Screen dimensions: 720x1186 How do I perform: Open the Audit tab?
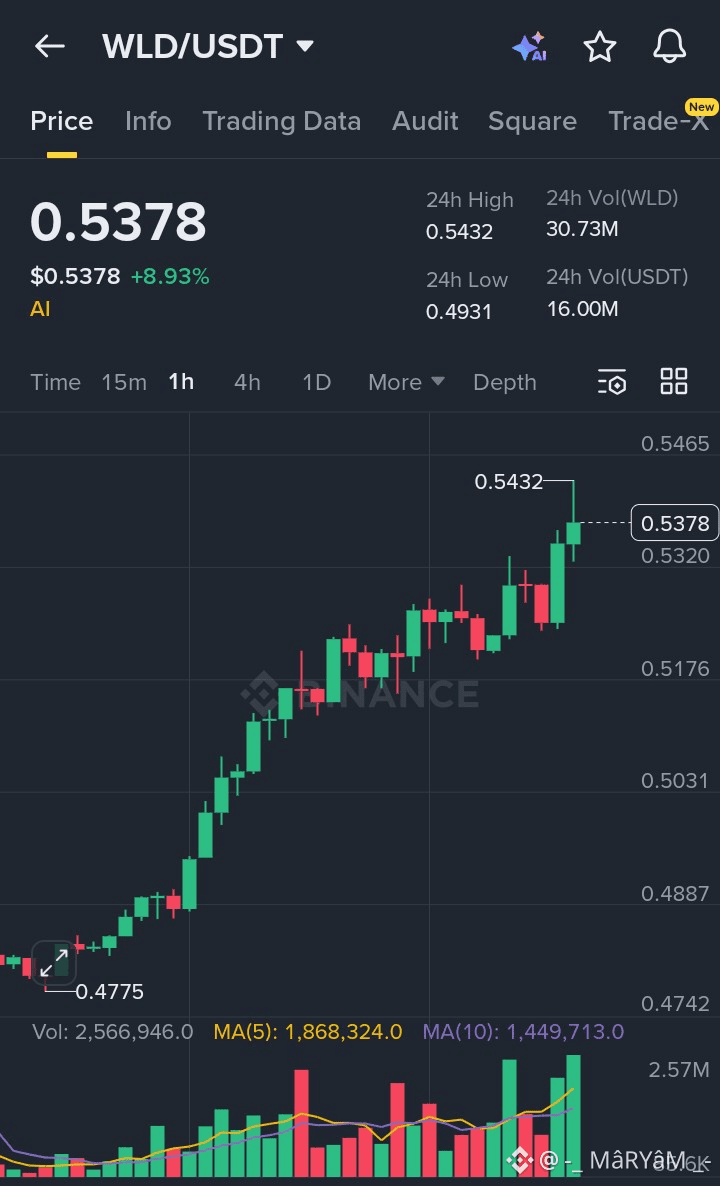pyautogui.click(x=425, y=121)
